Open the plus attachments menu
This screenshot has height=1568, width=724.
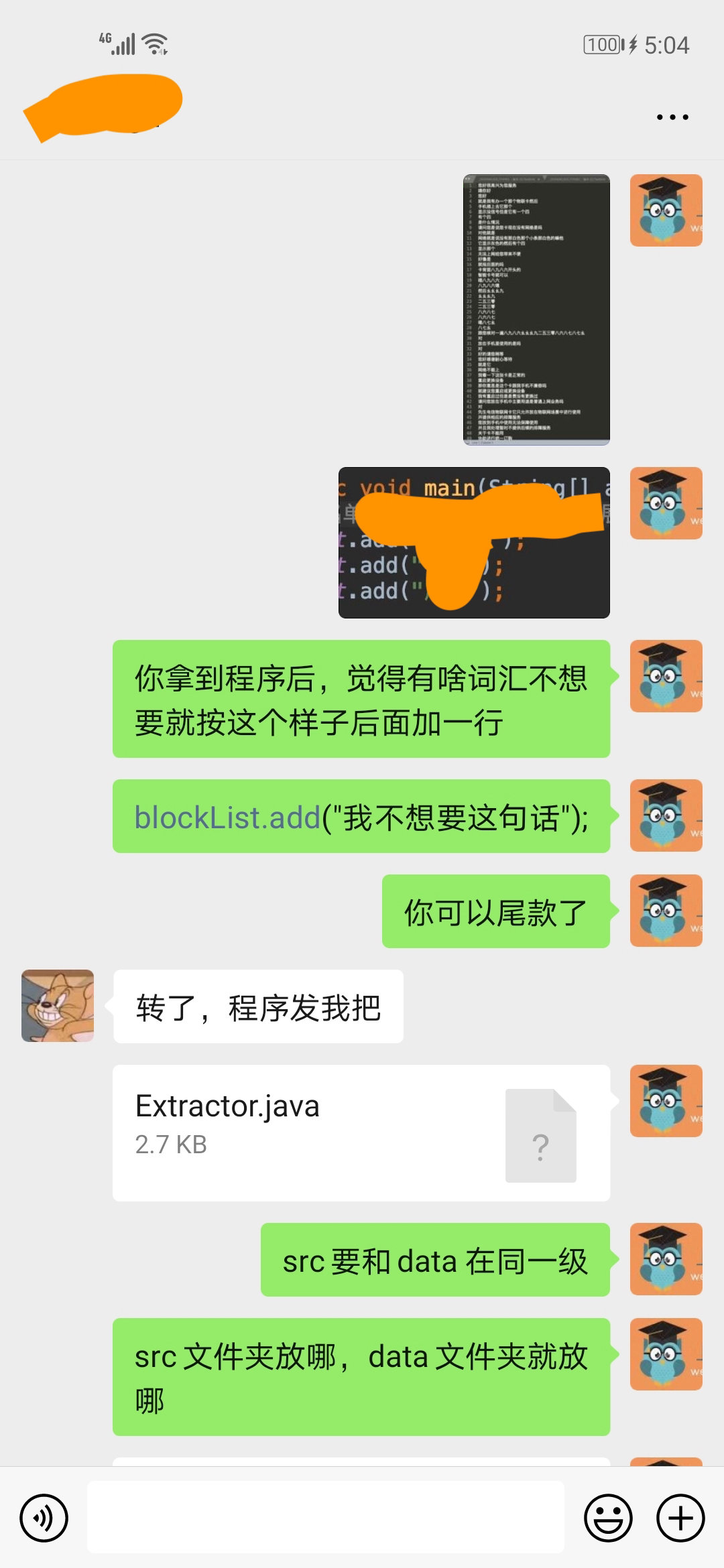tap(680, 1518)
